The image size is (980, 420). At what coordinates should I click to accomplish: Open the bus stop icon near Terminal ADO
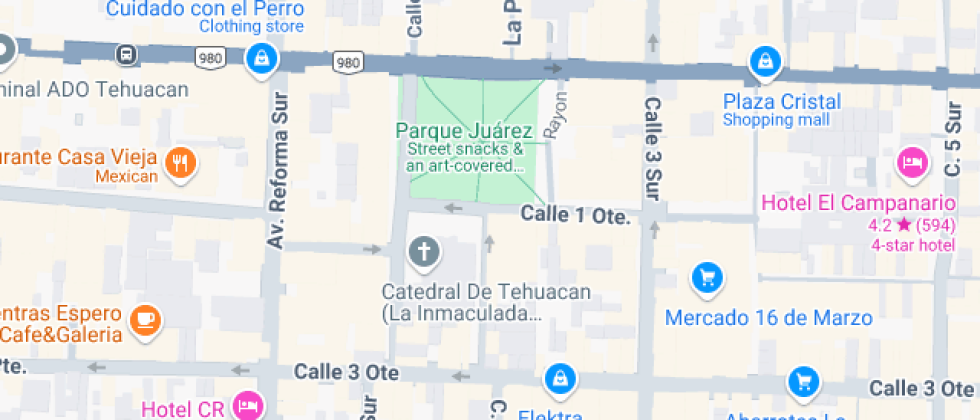126,53
